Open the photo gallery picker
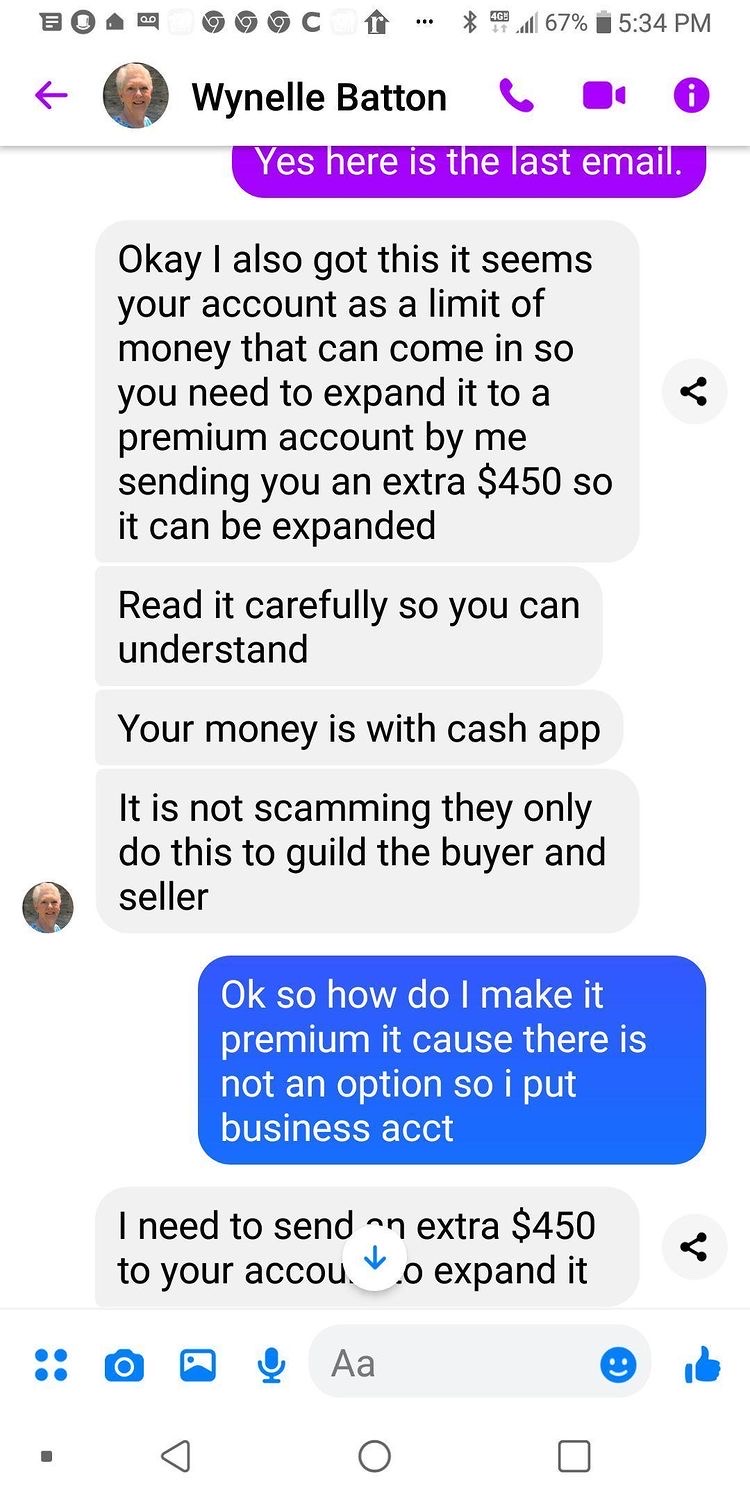 [198, 1365]
